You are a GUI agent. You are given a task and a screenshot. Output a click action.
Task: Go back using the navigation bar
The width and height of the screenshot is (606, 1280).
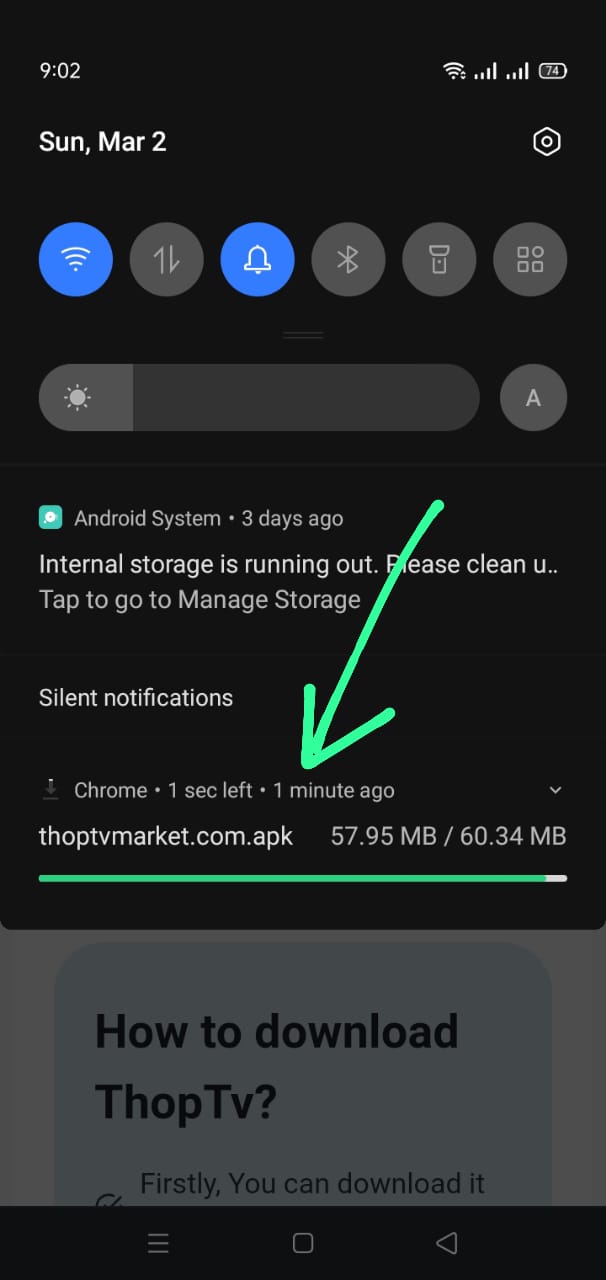pyautogui.click(x=447, y=1243)
